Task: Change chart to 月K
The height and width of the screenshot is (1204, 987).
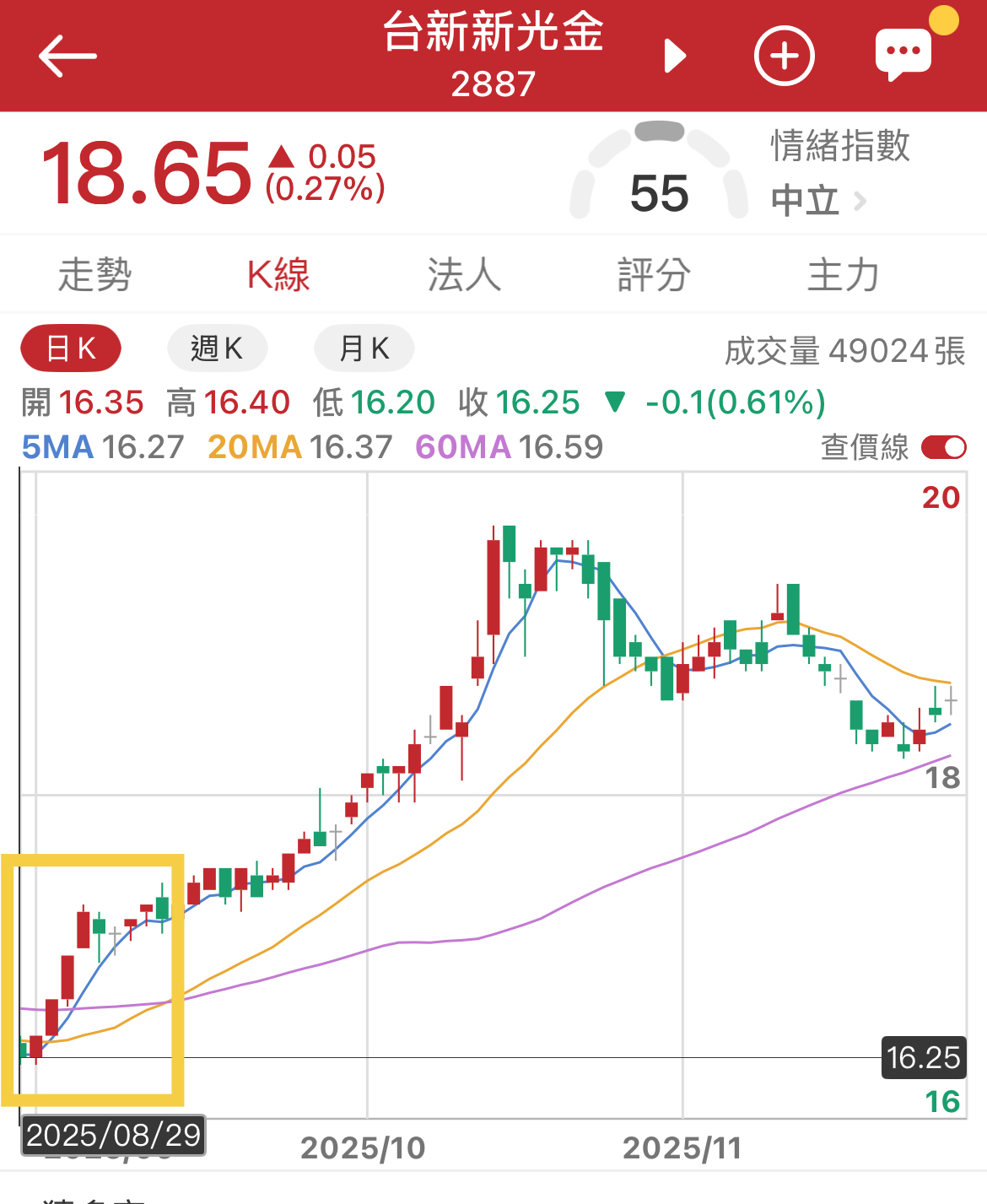Action: [364, 348]
